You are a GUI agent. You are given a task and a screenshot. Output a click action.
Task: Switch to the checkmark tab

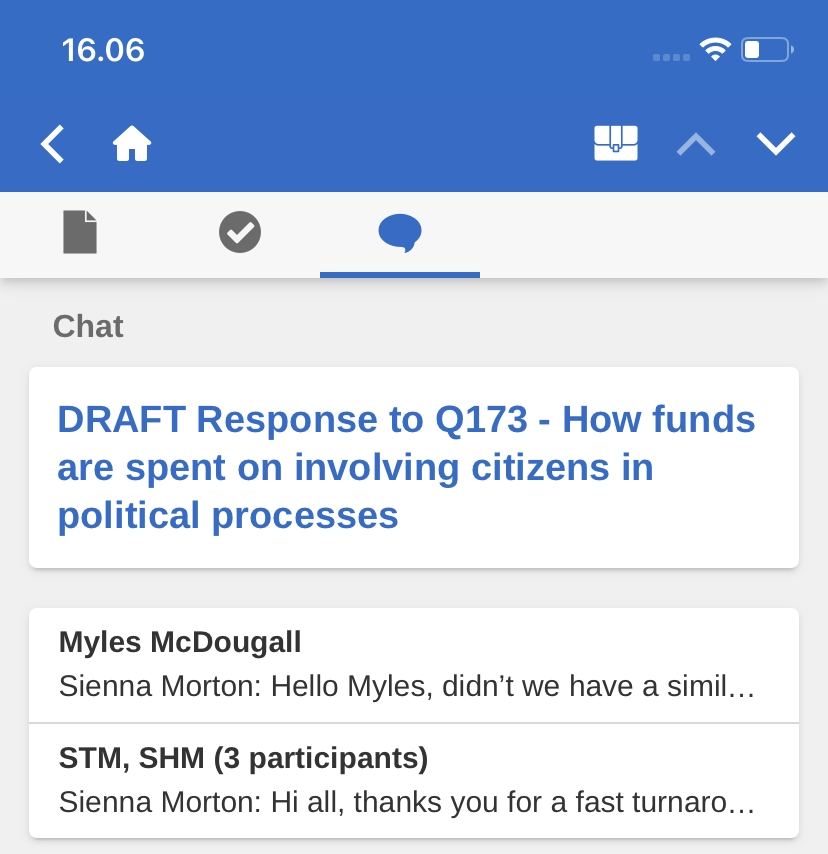pos(240,233)
